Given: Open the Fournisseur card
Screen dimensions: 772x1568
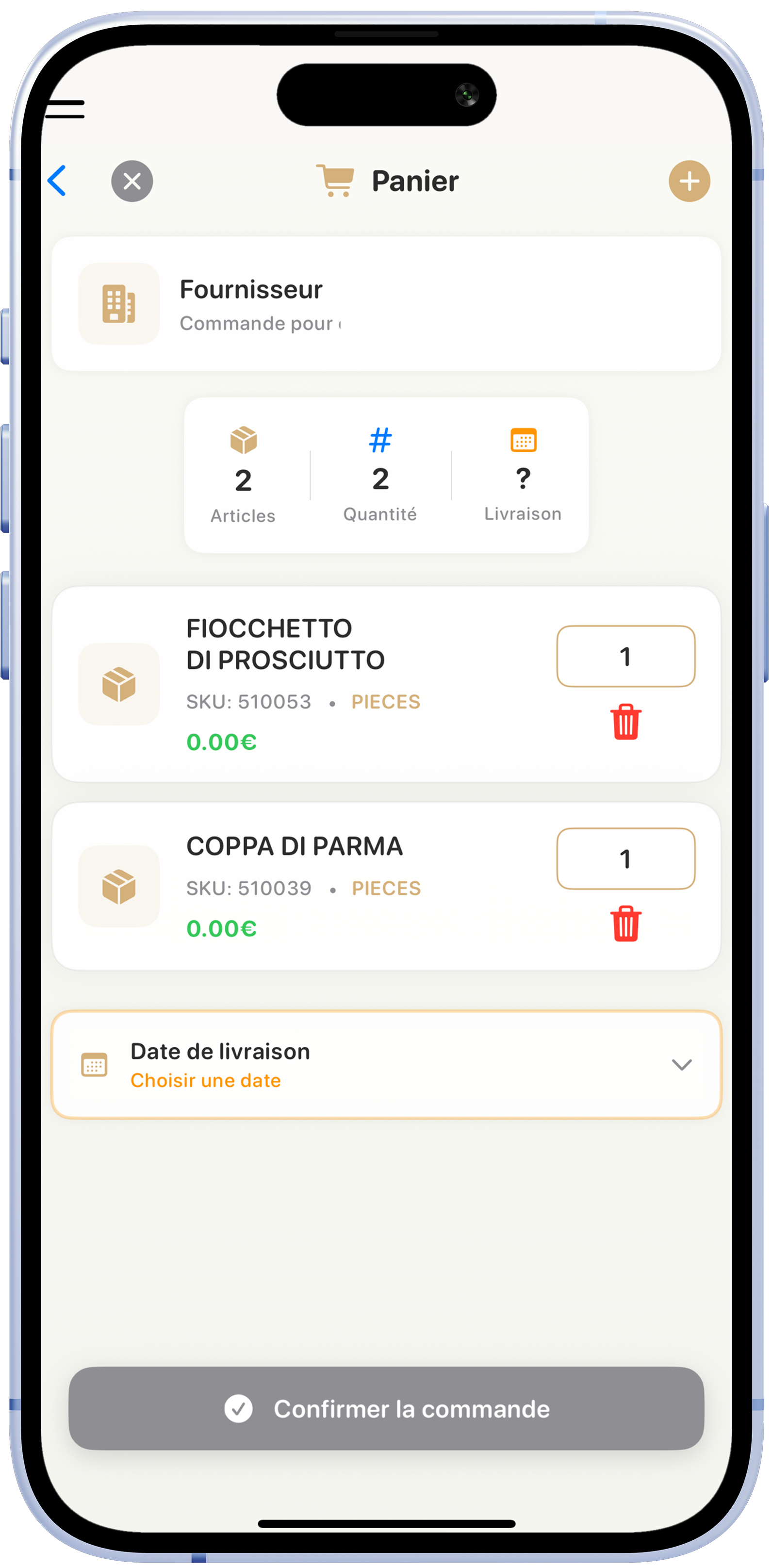Looking at the screenshot, I should 386,304.
